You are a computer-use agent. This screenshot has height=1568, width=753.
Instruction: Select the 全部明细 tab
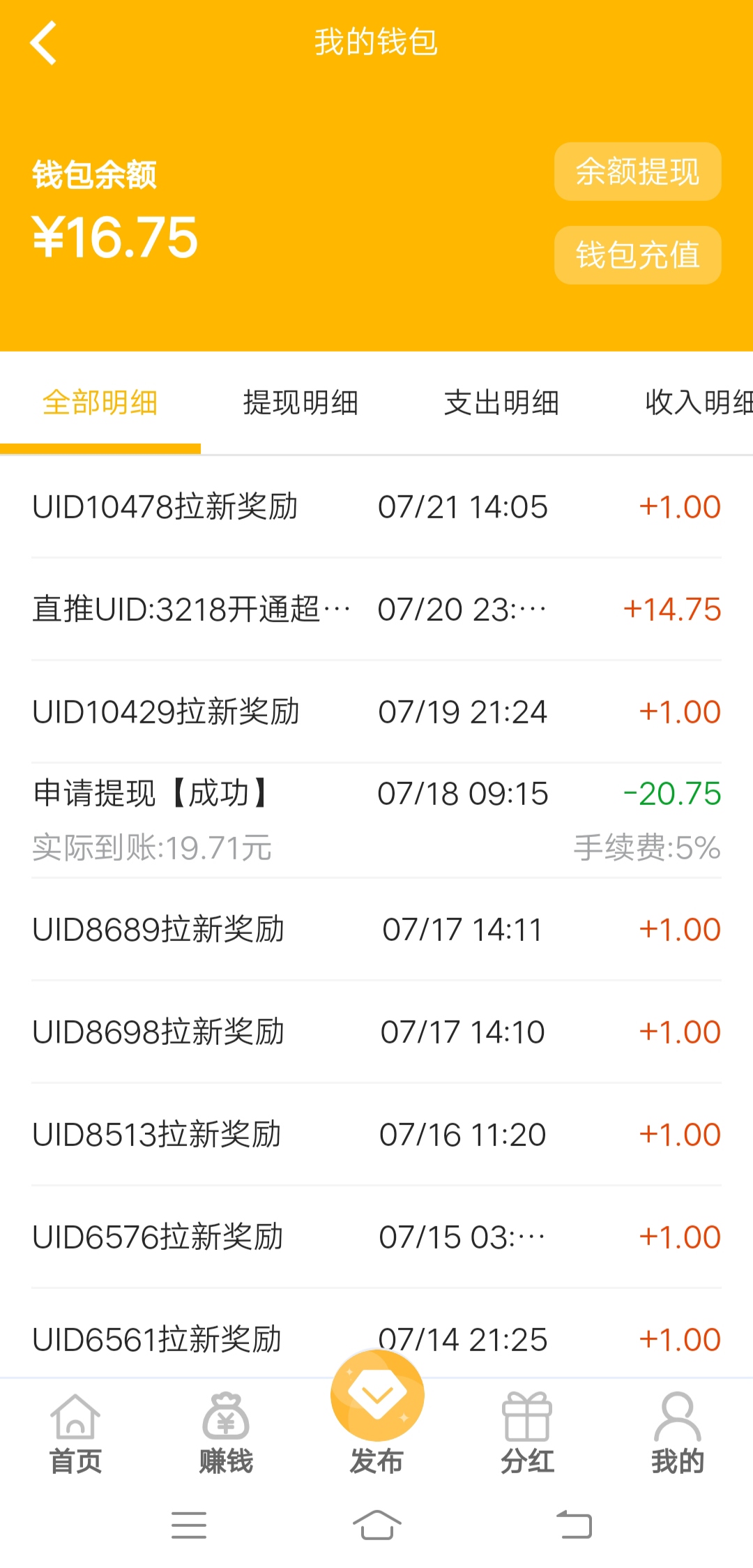click(x=100, y=403)
